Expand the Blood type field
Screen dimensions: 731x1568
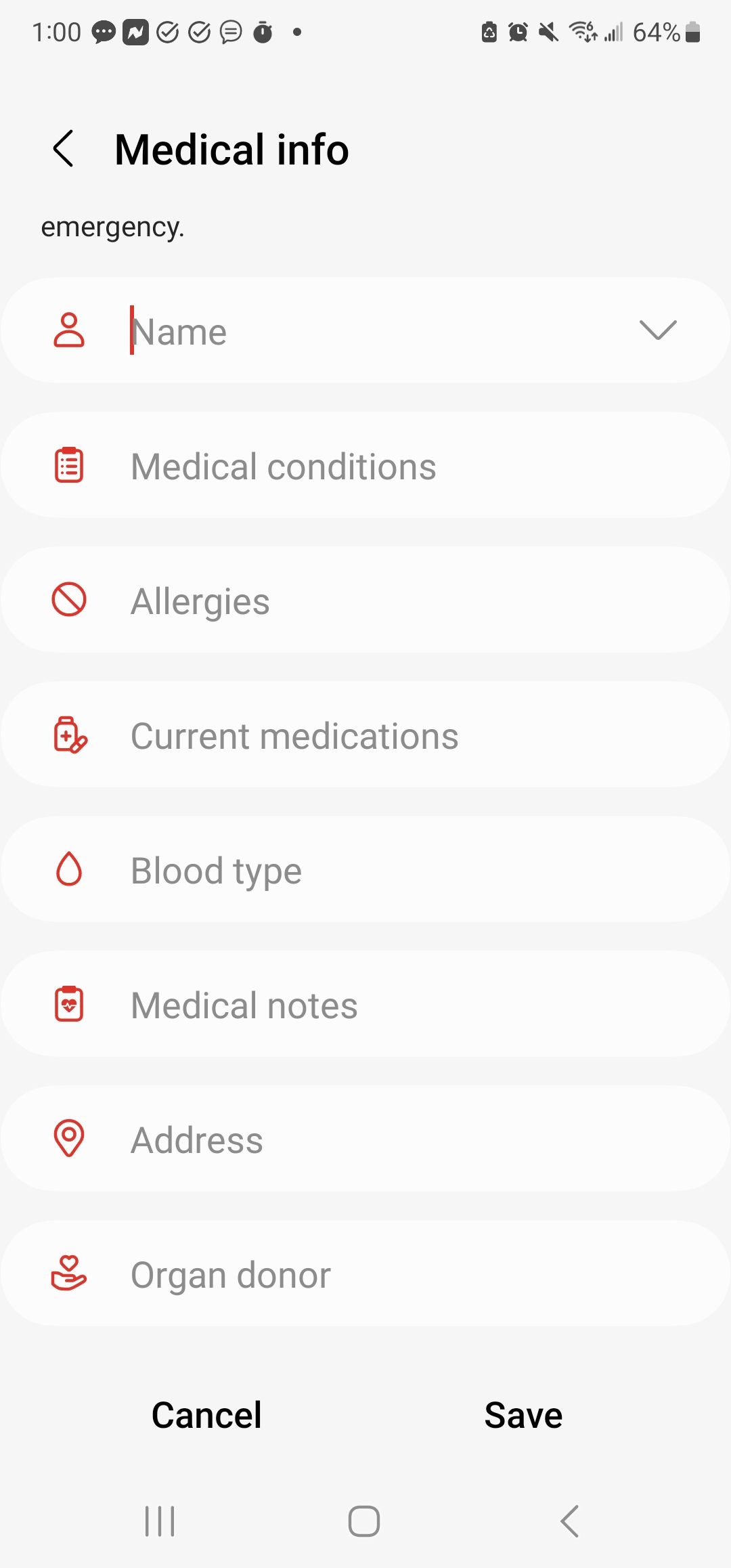(x=365, y=869)
